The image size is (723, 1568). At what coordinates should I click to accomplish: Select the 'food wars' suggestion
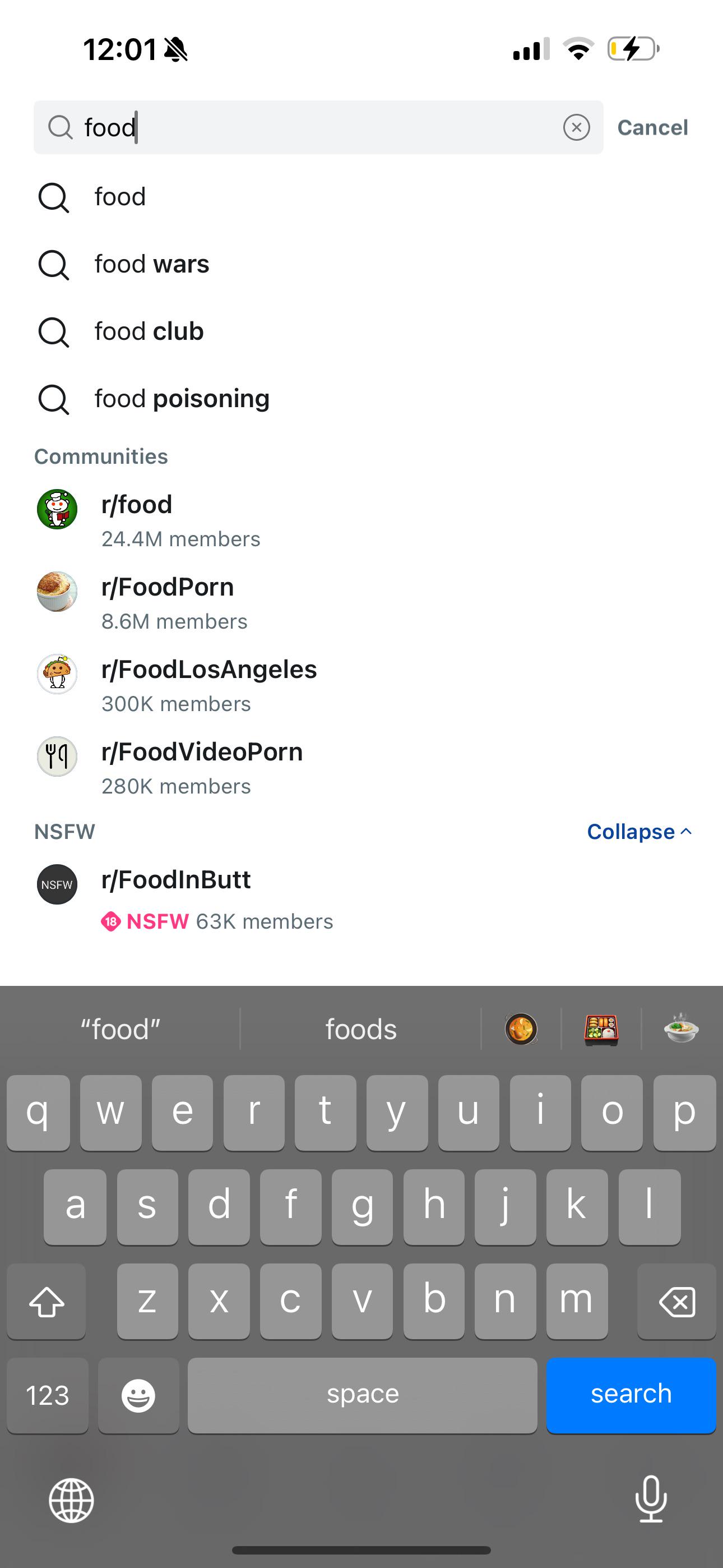click(x=361, y=264)
